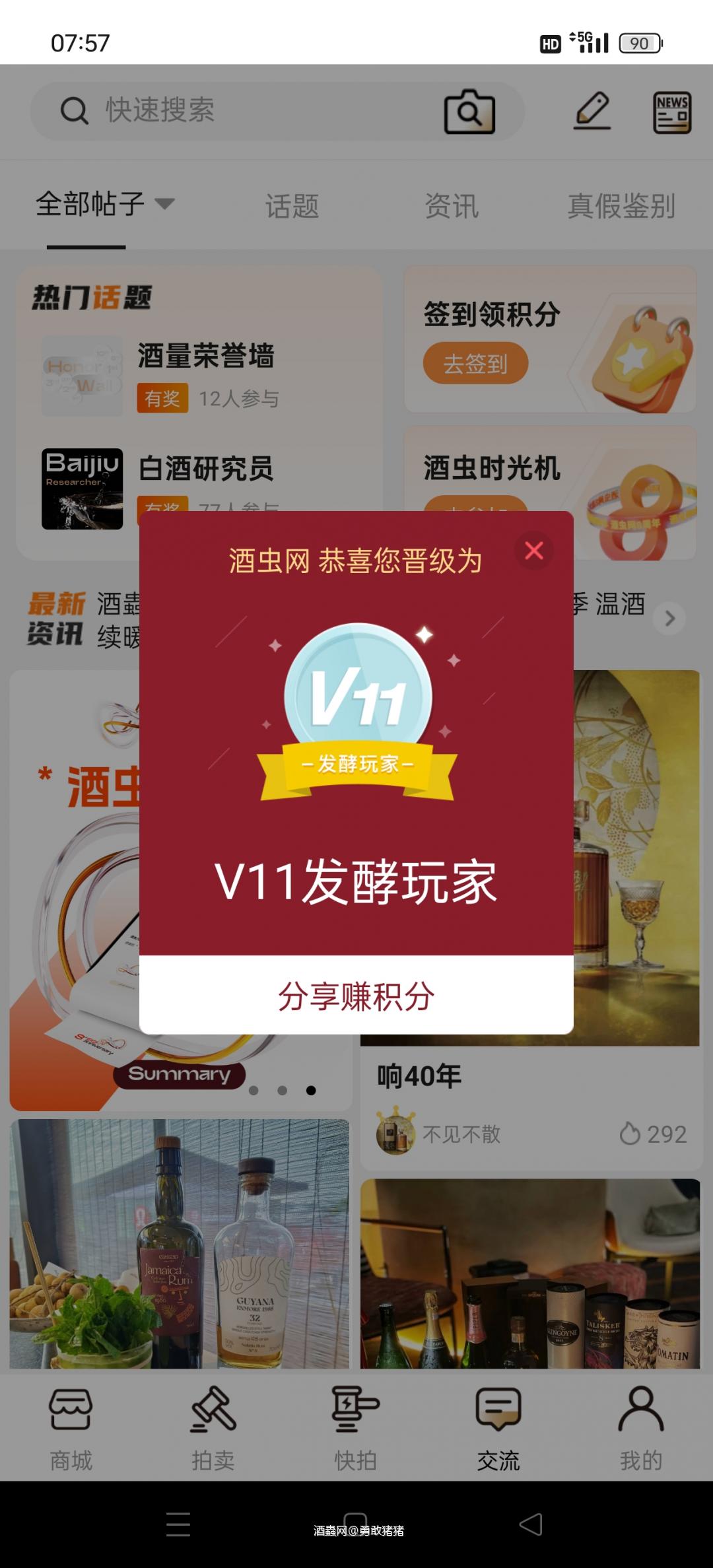Image resolution: width=713 pixels, height=1568 pixels.
Task: Open image search via the camera icon
Action: (469, 112)
